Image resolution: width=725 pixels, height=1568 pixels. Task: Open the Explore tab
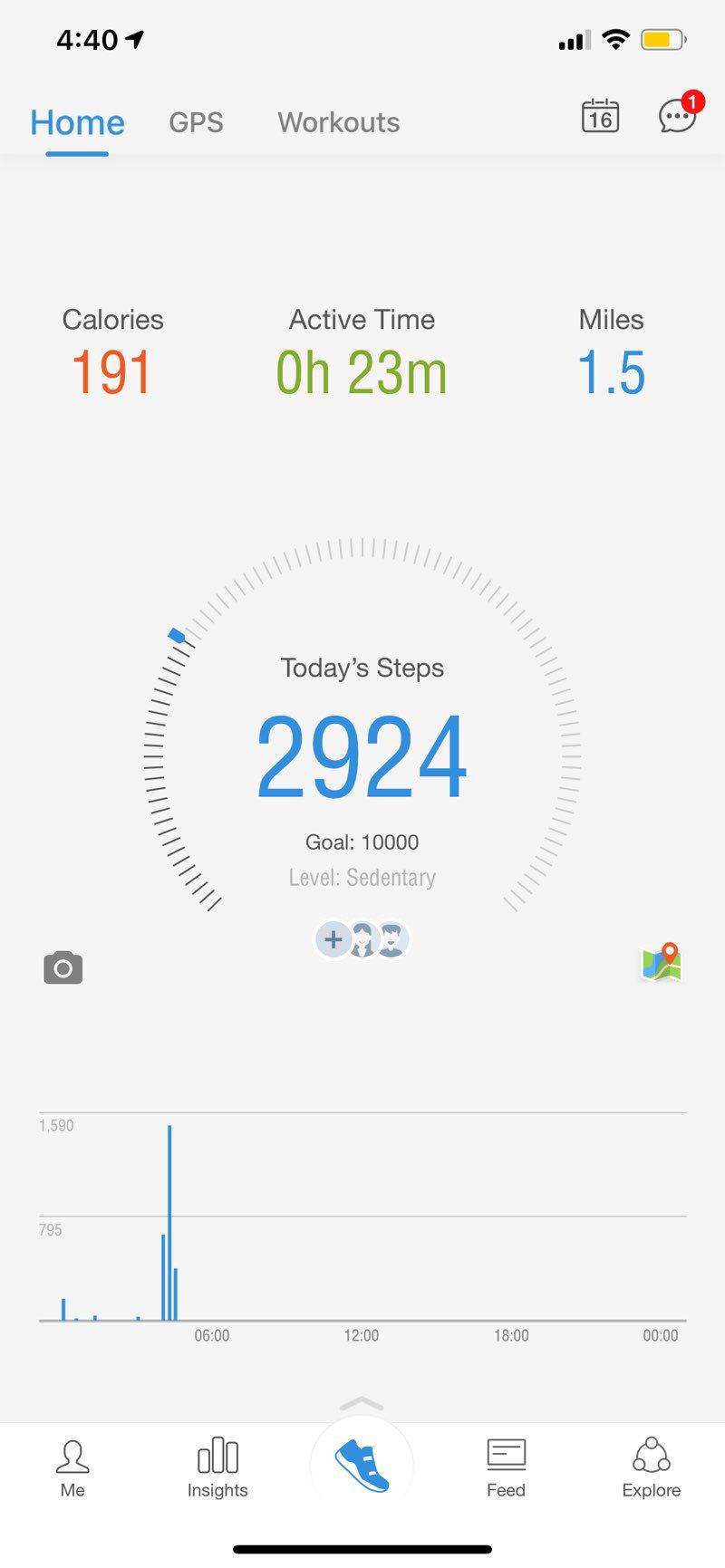(x=651, y=1469)
